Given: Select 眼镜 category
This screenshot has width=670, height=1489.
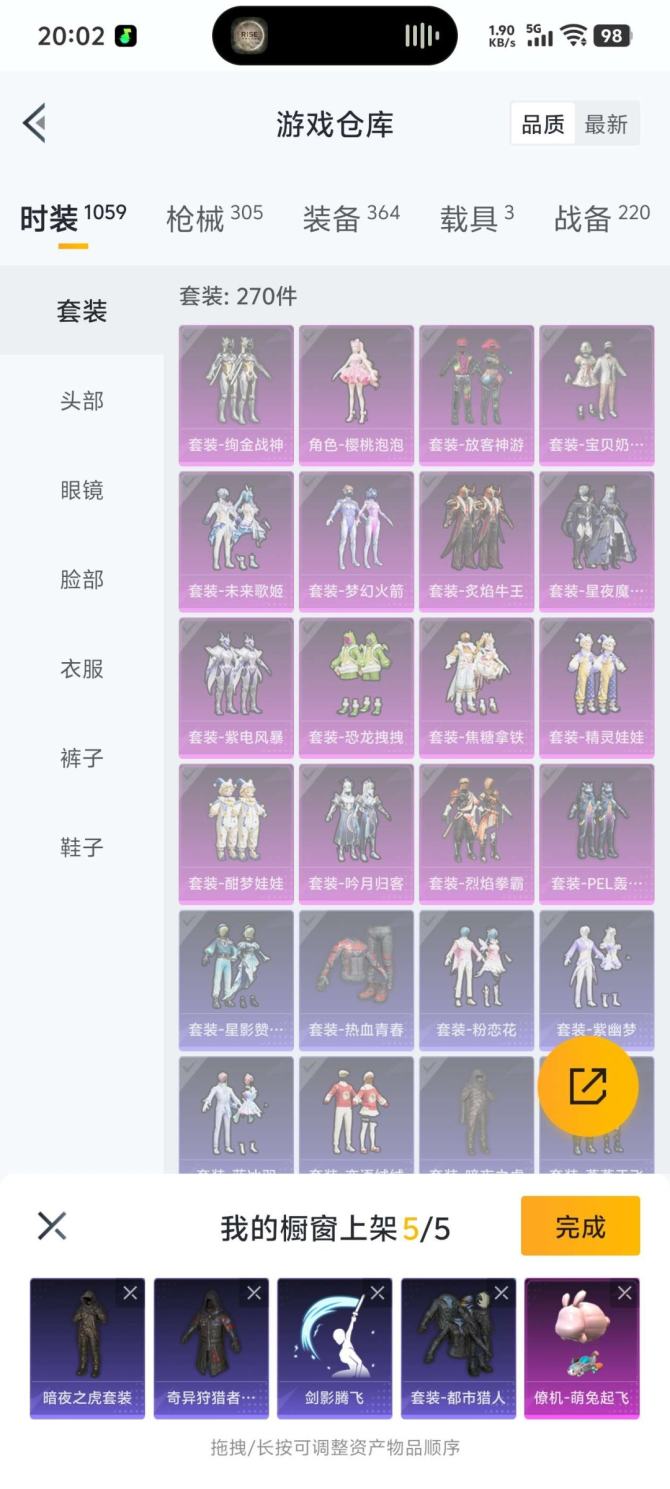Looking at the screenshot, I should pyautogui.click(x=81, y=490).
